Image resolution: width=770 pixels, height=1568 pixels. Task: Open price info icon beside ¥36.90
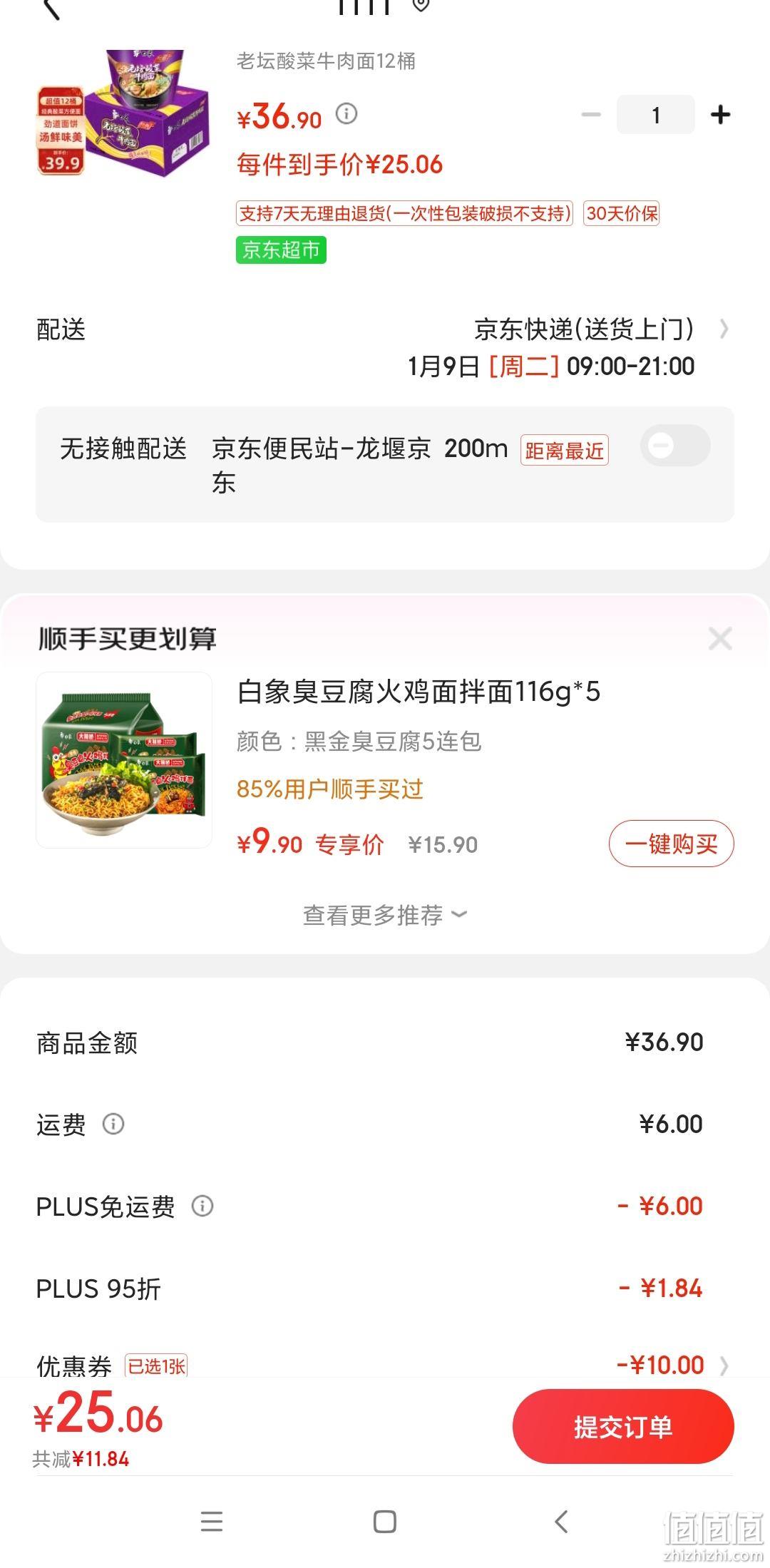point(346,113)
